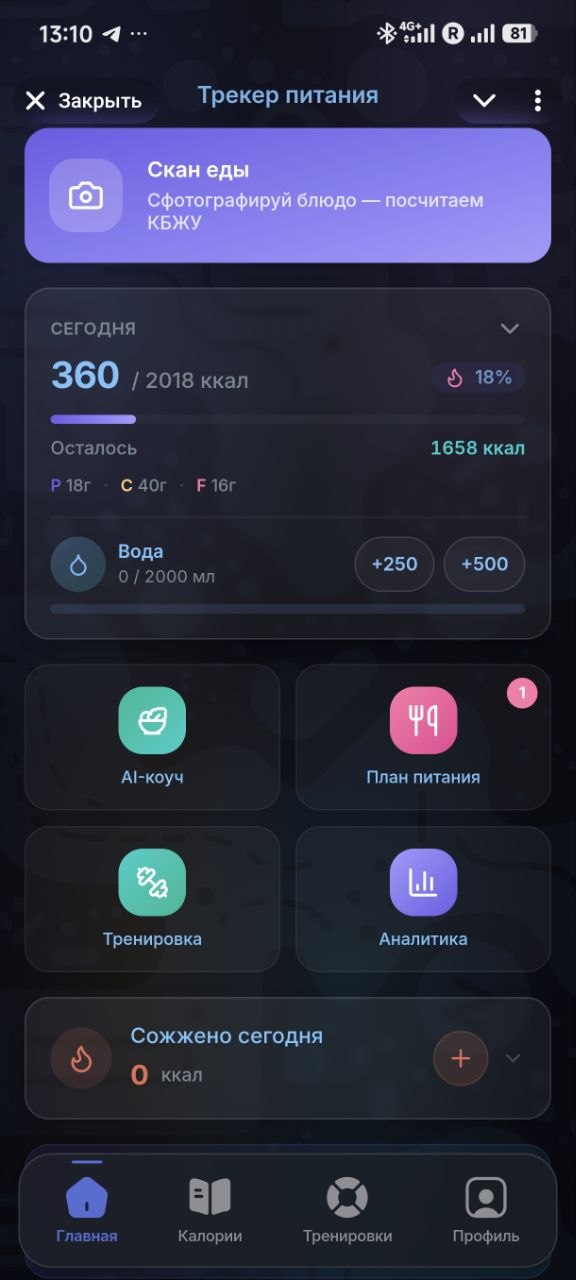576x1280 pixels.
Task: Open the Аналитика tile
Action: click(x=423, y=899)
